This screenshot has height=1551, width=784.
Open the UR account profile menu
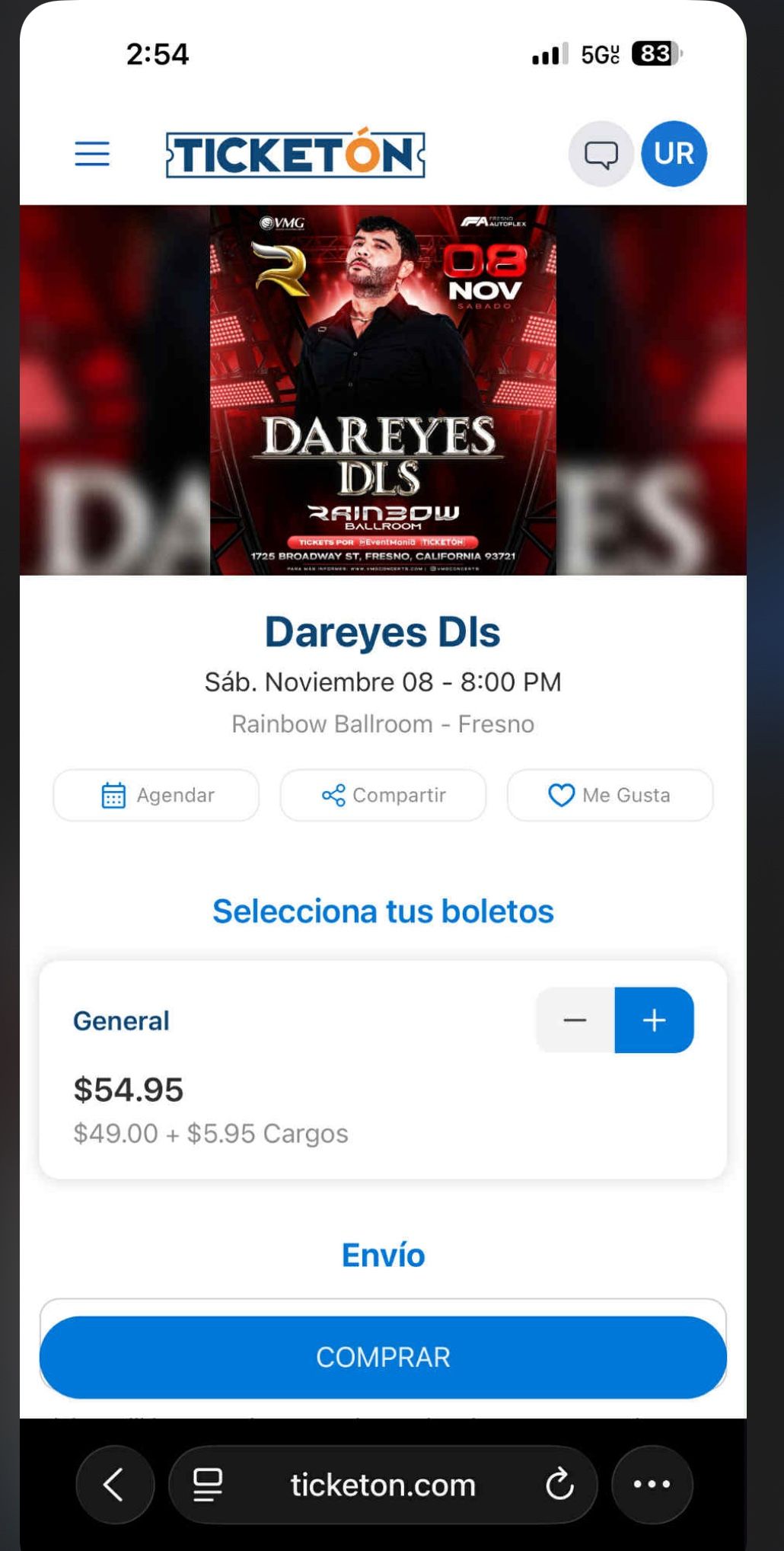[x=673, y=153]
